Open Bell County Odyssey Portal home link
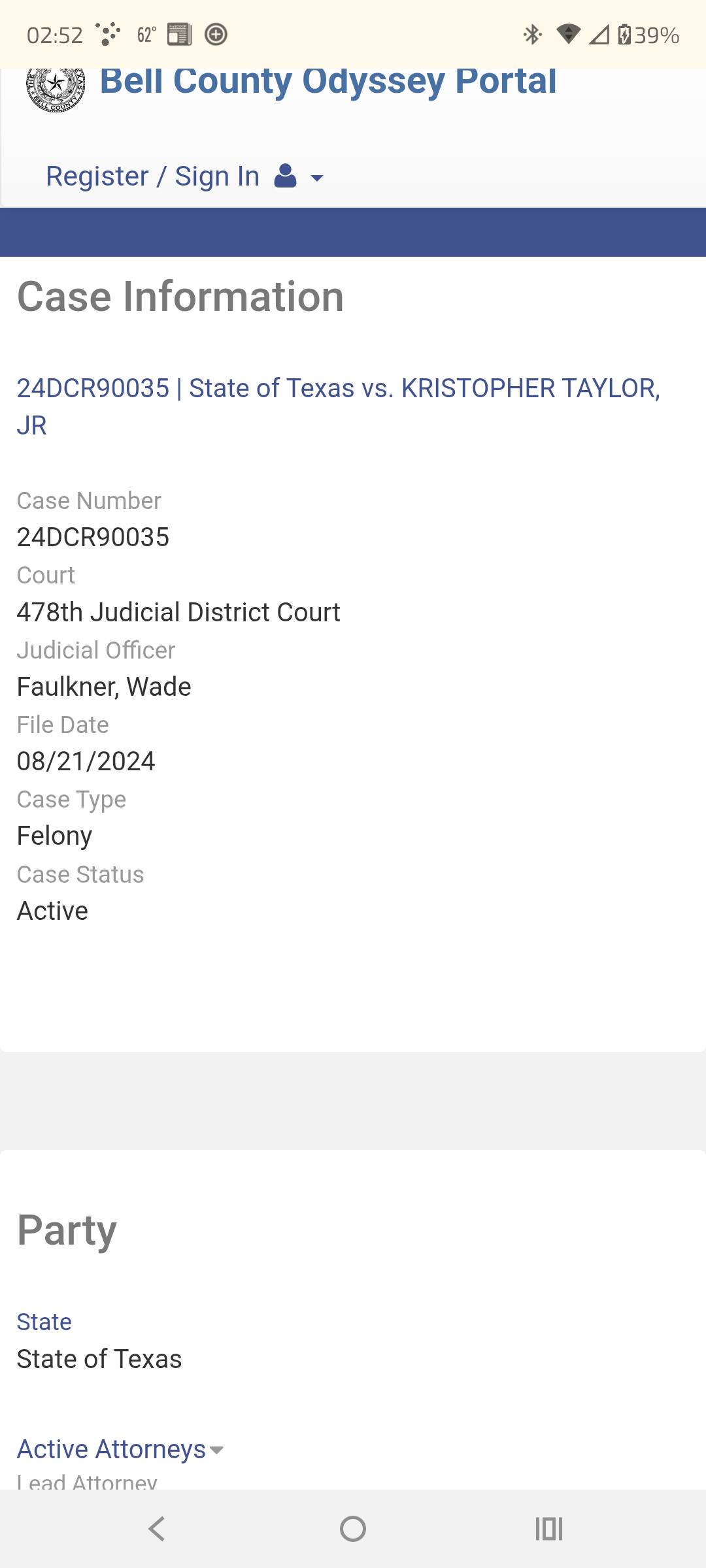 click(x=328, y=82)
